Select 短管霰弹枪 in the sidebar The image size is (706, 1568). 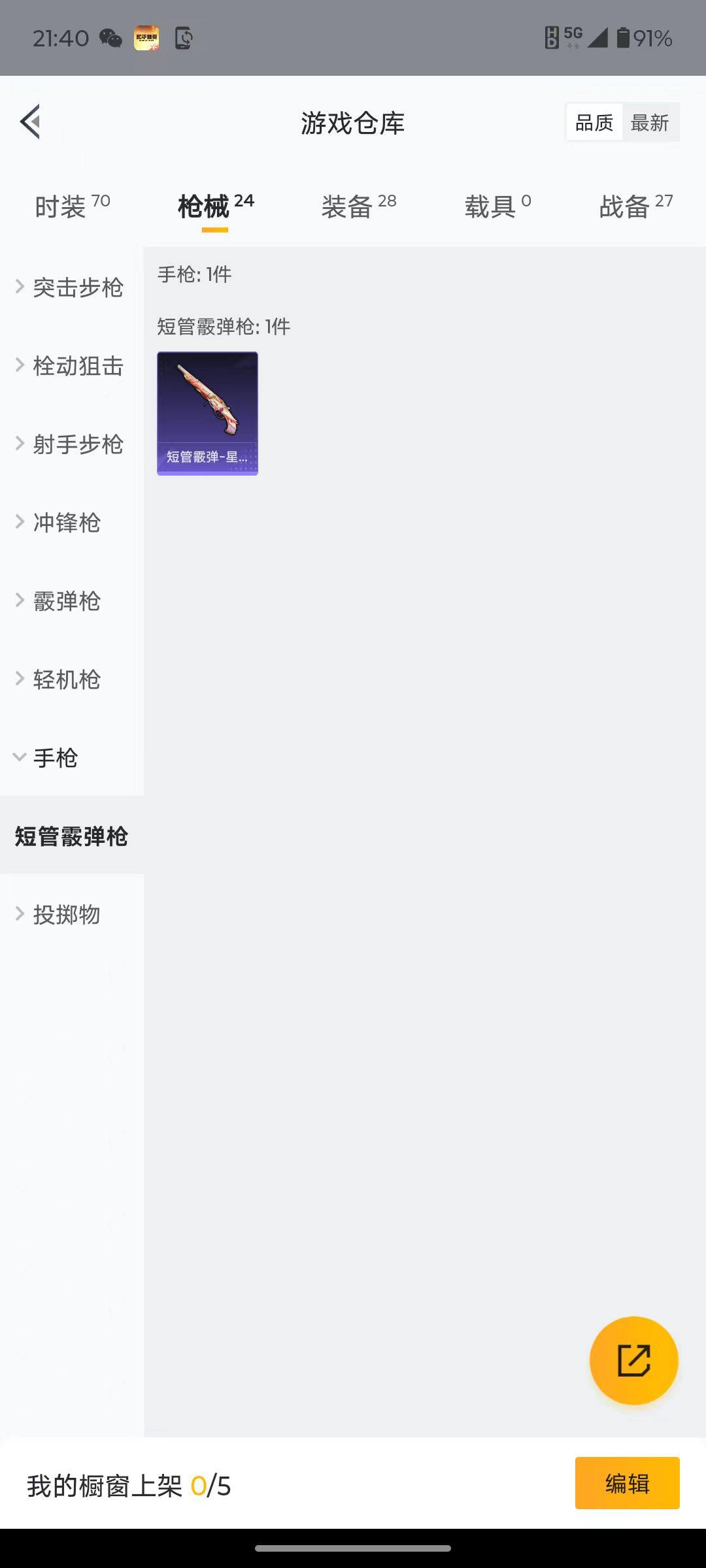coord(70,837)
